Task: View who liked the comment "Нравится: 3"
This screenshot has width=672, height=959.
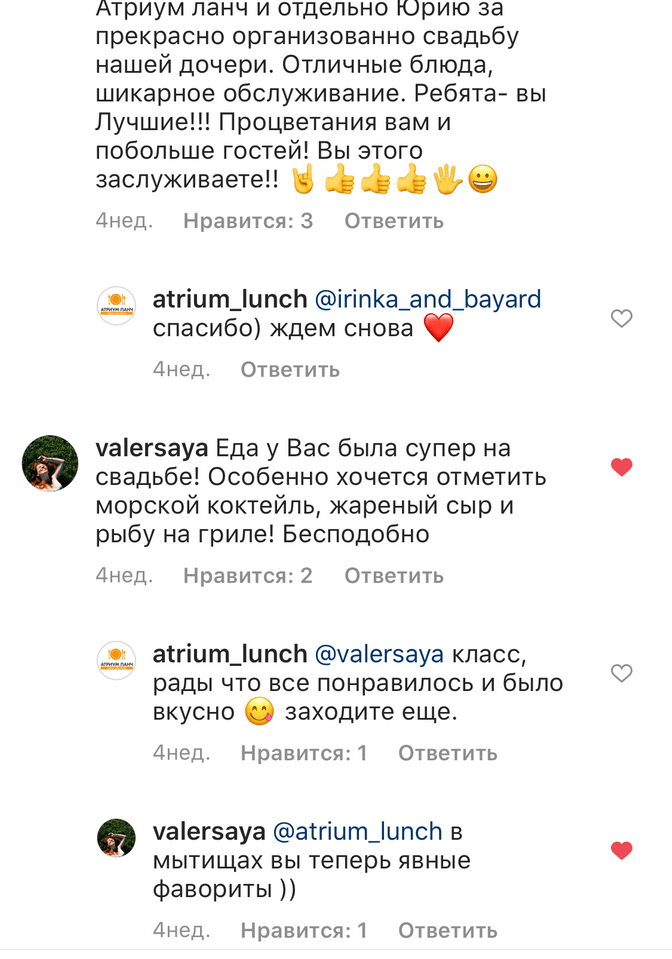Action: click(248, 221)
